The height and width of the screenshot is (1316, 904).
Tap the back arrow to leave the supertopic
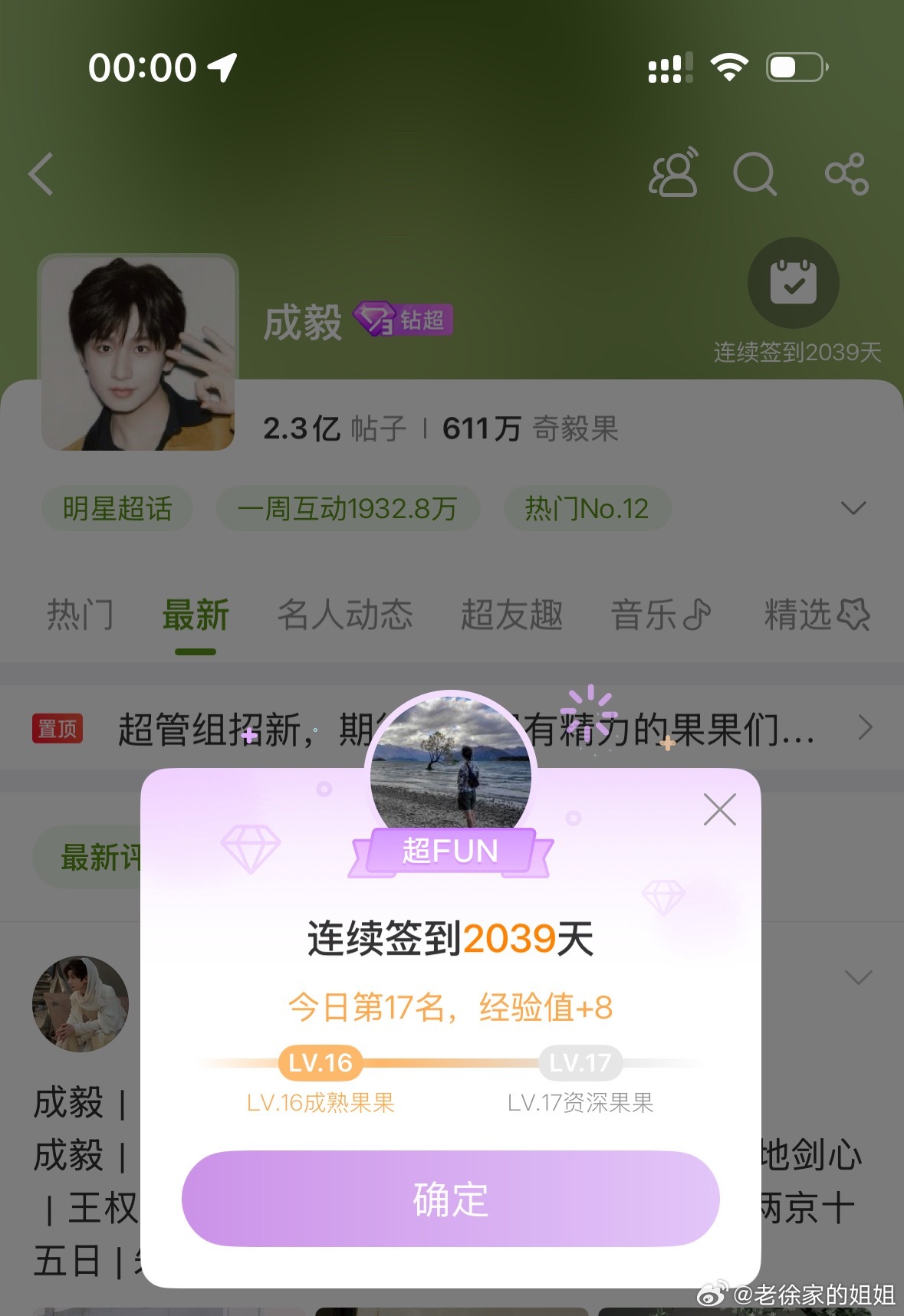(x=42, y=174)
